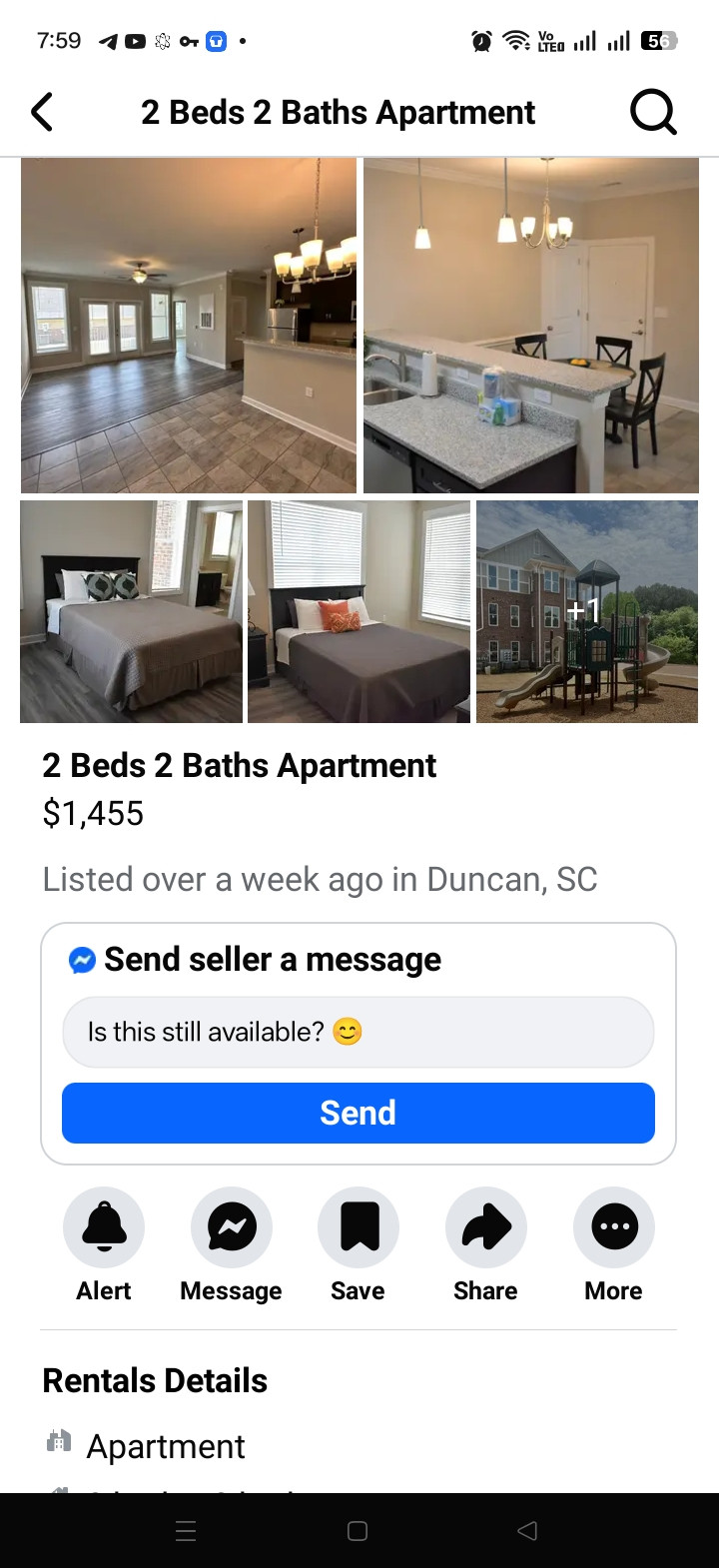This screenshot has width=719, height=1568.
Task: Go back using the top-left arrow
Action: (x=42, y=112)
